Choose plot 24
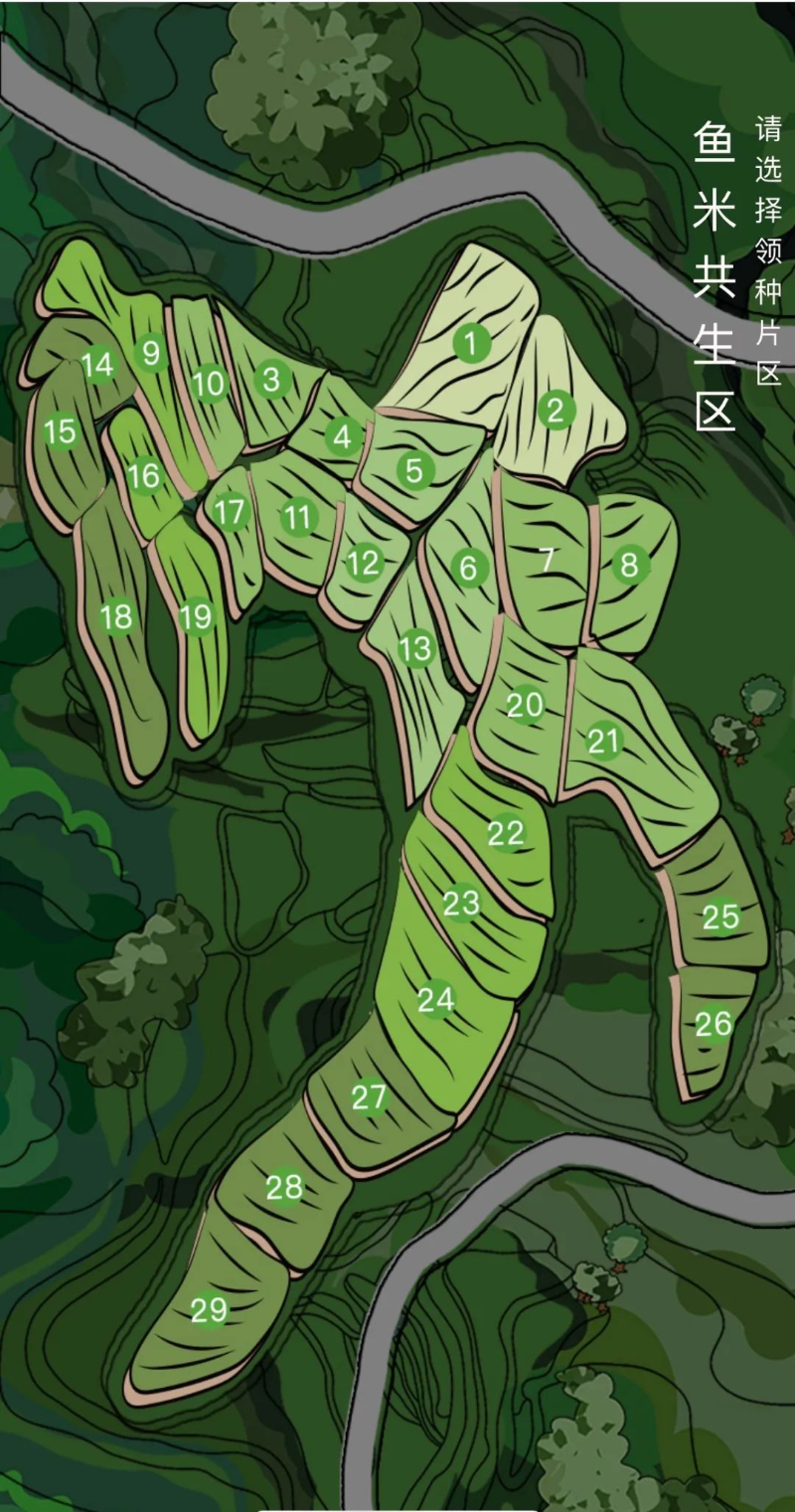The height and width of the screenshot is (1512, 795). (x=435, y=1000)
